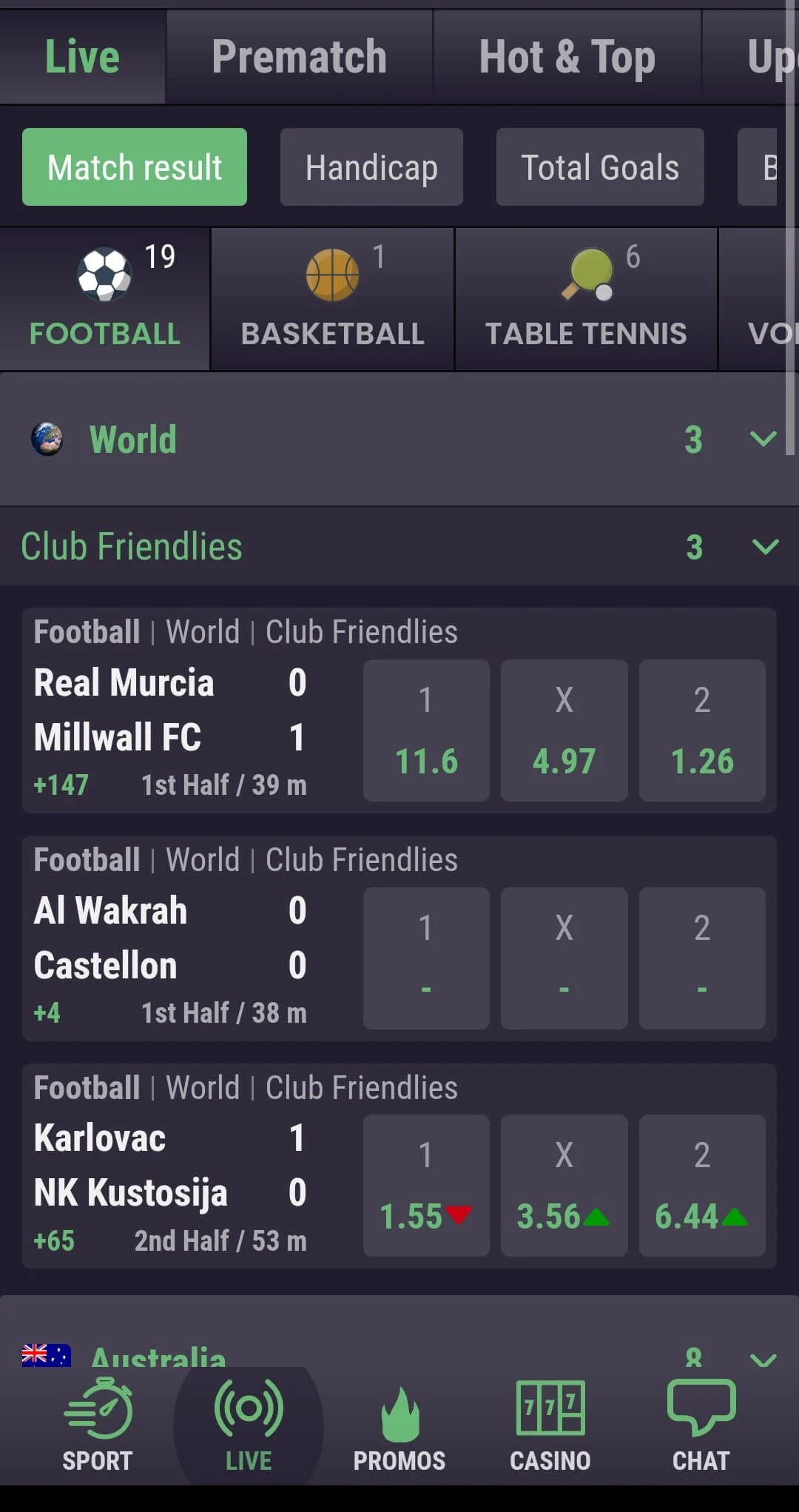Back Millwall FC to win at 1.26

click(x=701, y=730)
